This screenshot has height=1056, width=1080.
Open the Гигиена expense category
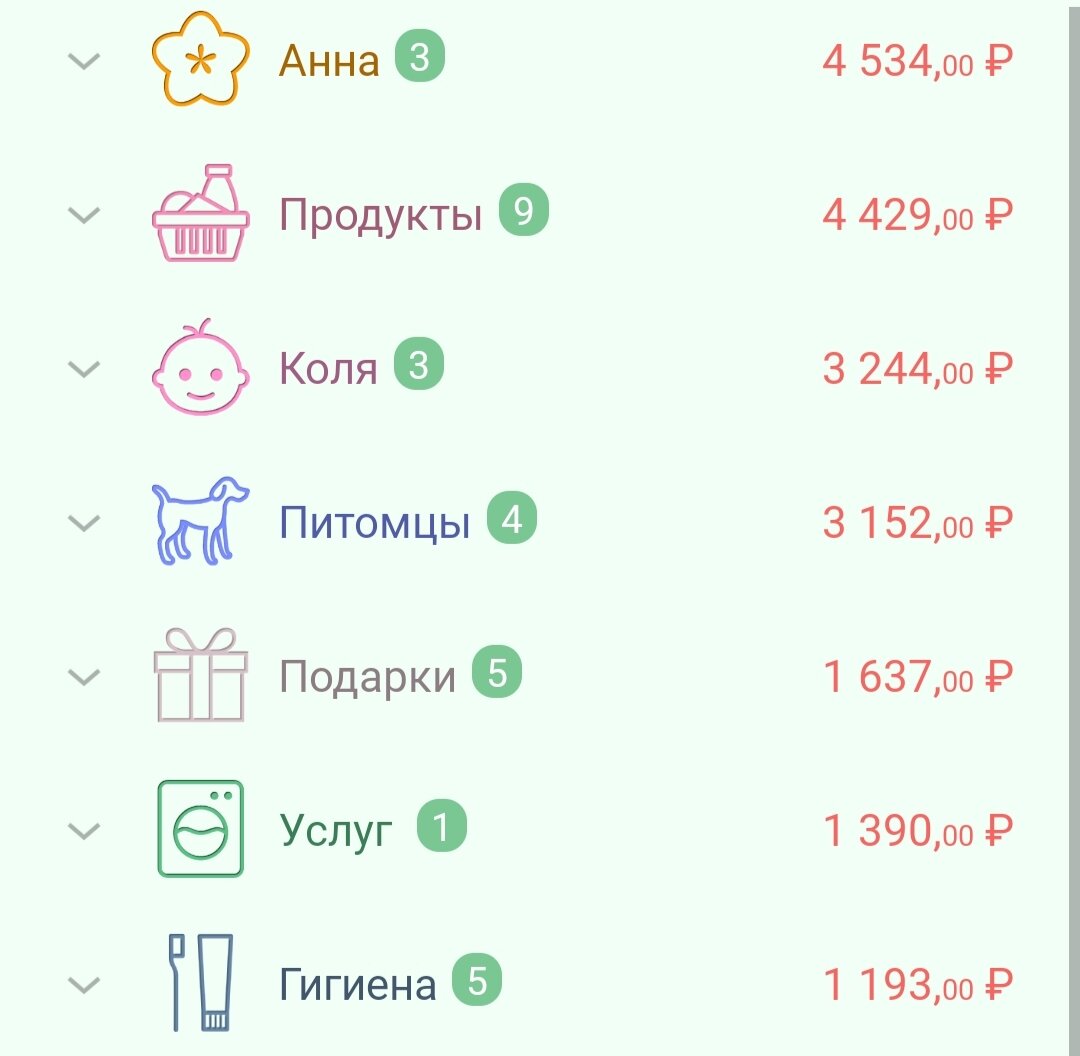pos(357,985)
